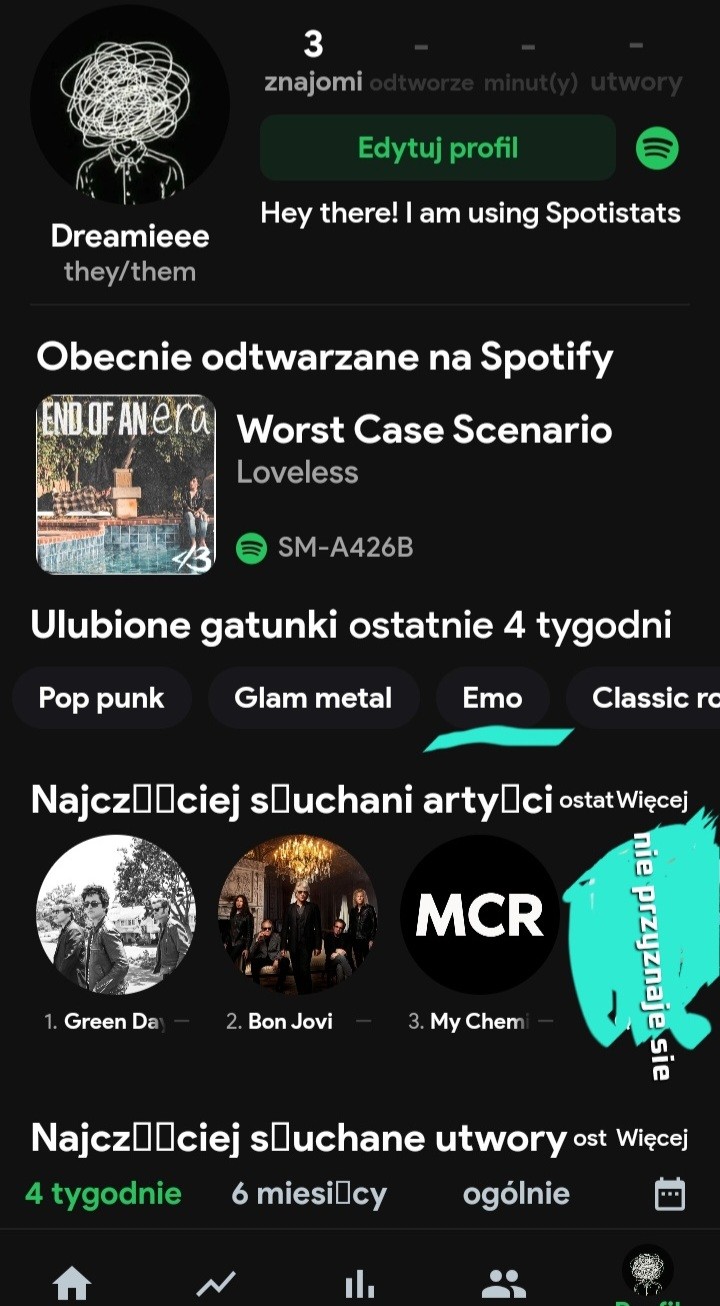Tap the Classic rock genre chip
Image resolution: width=720 pixels, height=1306 pixels.
652,698
